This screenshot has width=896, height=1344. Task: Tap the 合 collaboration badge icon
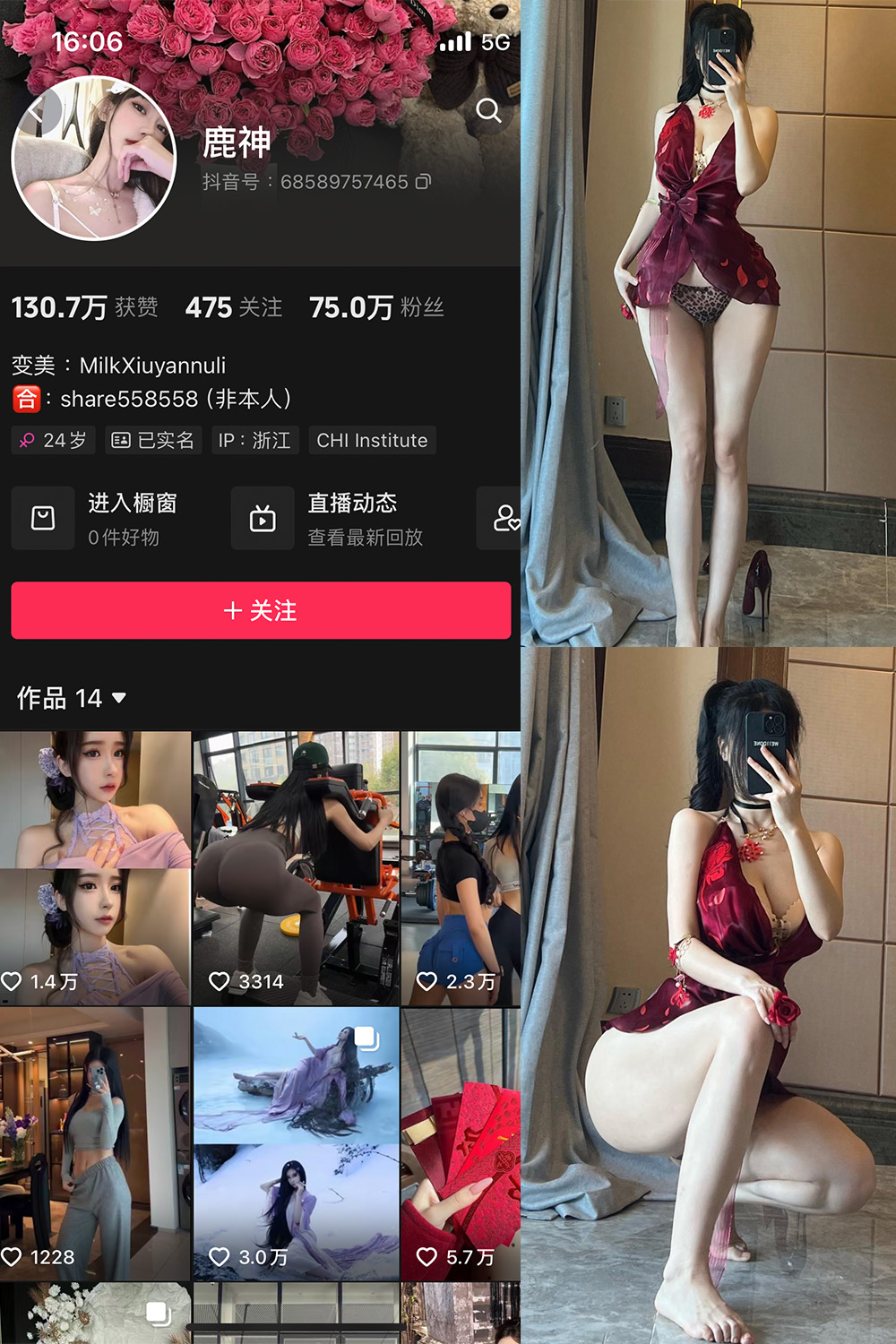(x=24, y=400)
